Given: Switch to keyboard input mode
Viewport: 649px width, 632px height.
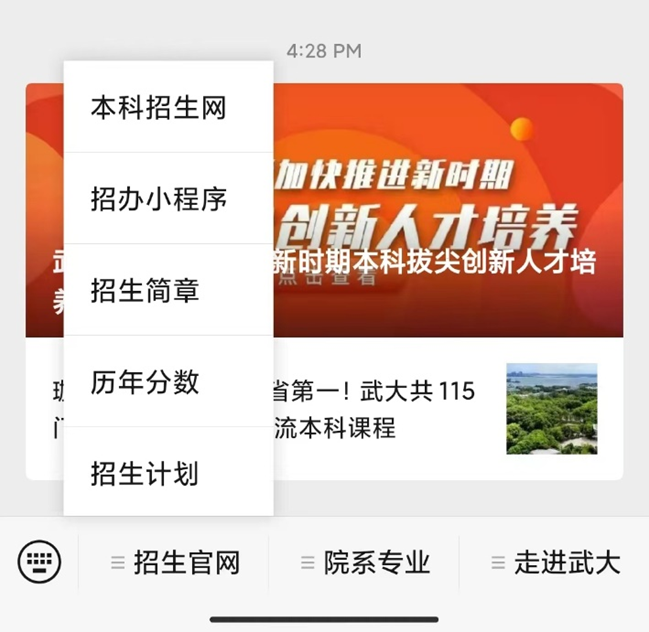Looking at the screenshot, I should (x=40, y=563).
